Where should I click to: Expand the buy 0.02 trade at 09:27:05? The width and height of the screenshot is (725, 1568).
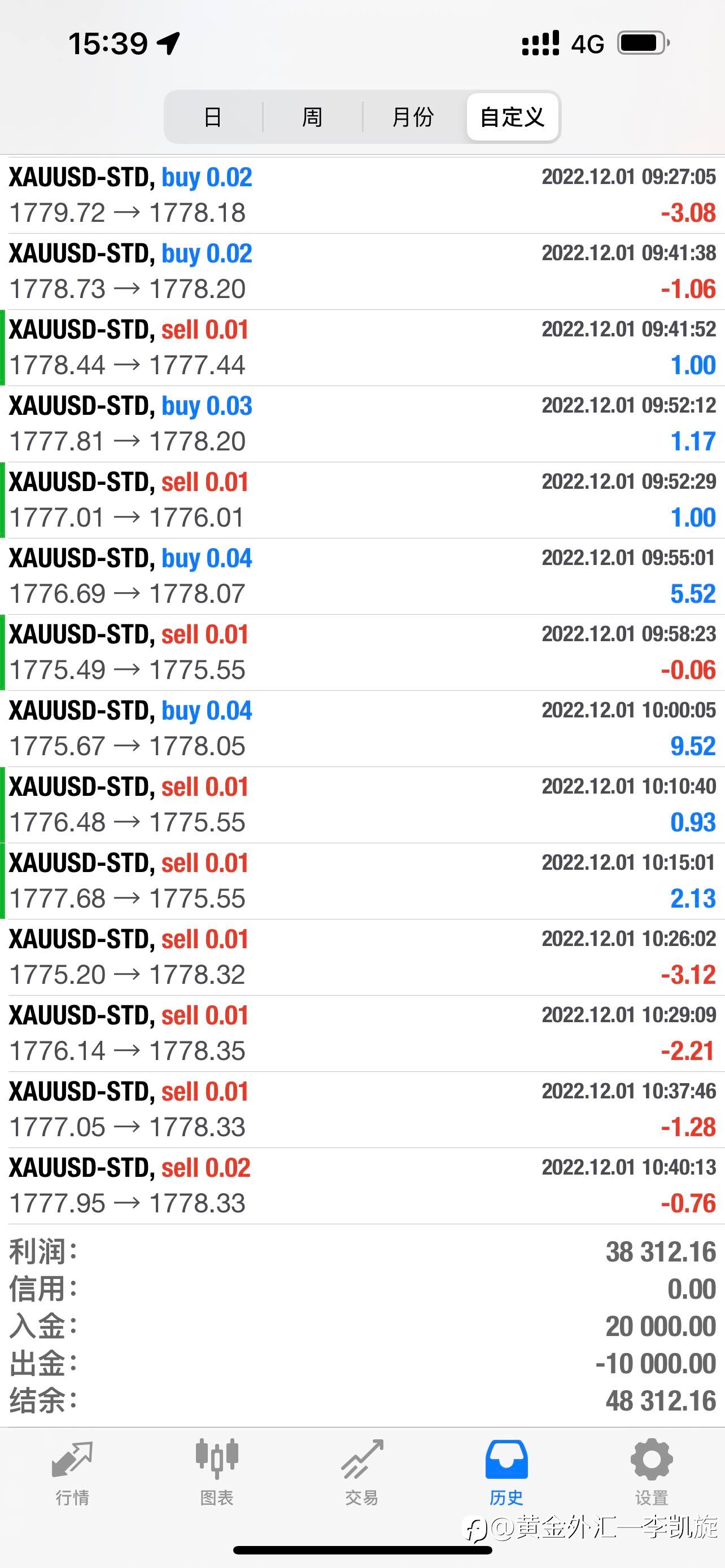coord(362,195)
